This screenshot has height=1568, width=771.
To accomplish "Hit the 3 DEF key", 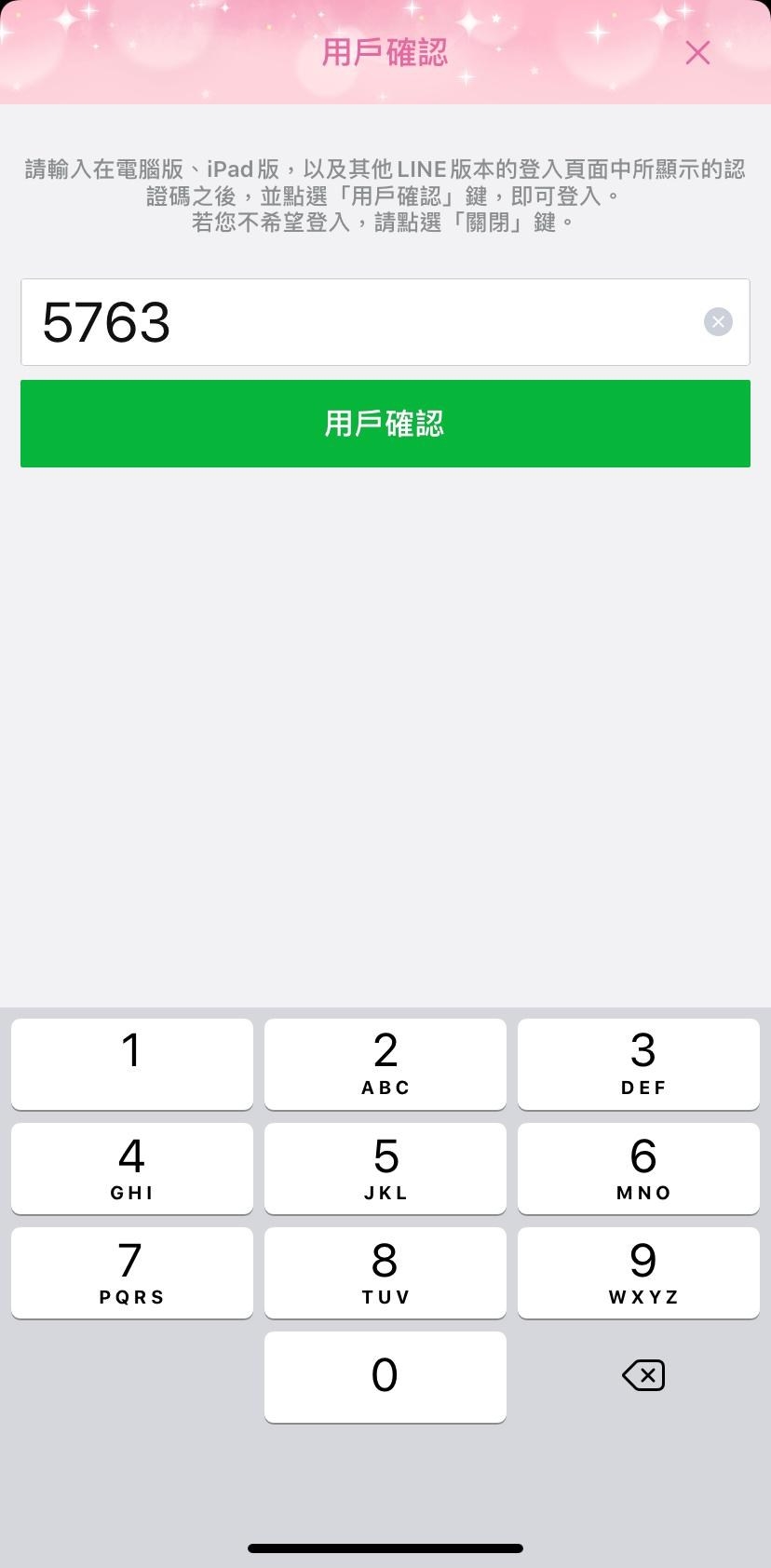I will (x=639, y=1064).
